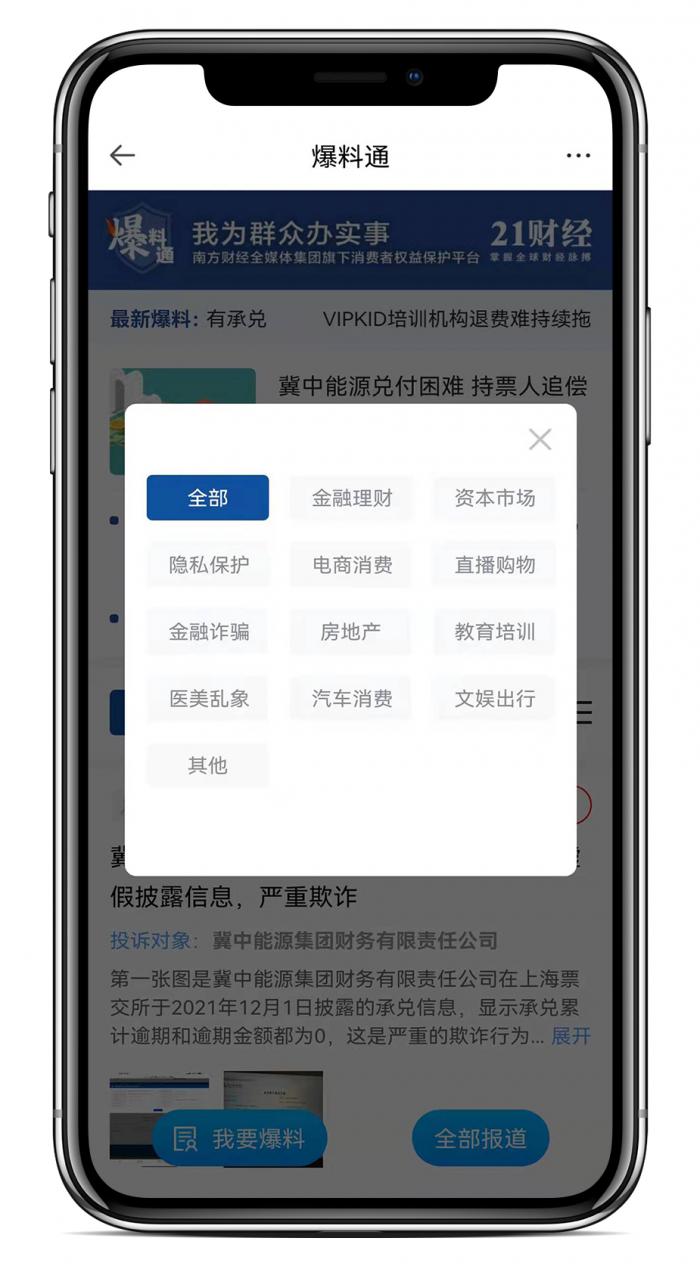Choose 金融诈骗 category chip

coord(208,632)
